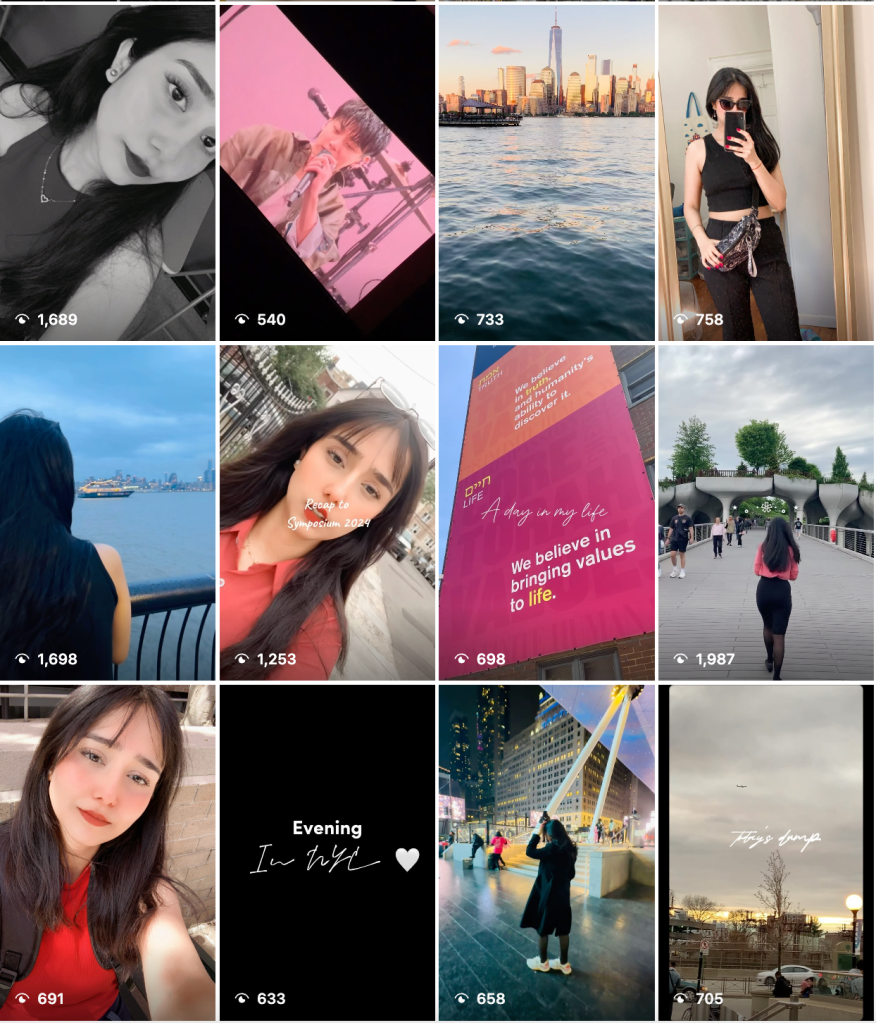Open the bridge walk video with 1,987 views

765,512
